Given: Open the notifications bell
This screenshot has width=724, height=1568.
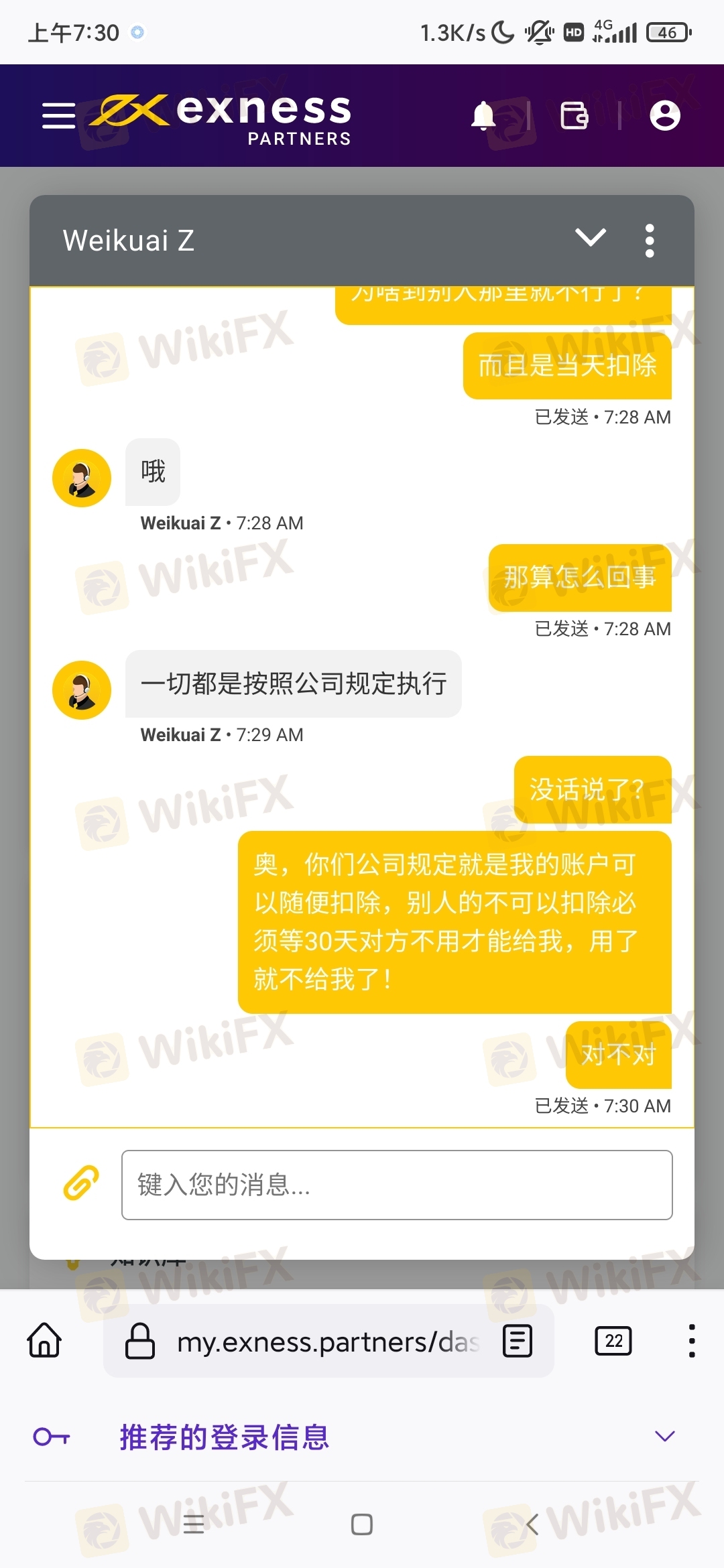Looking at the screenshot, I should pyautogui.click(x=483, y=115).
